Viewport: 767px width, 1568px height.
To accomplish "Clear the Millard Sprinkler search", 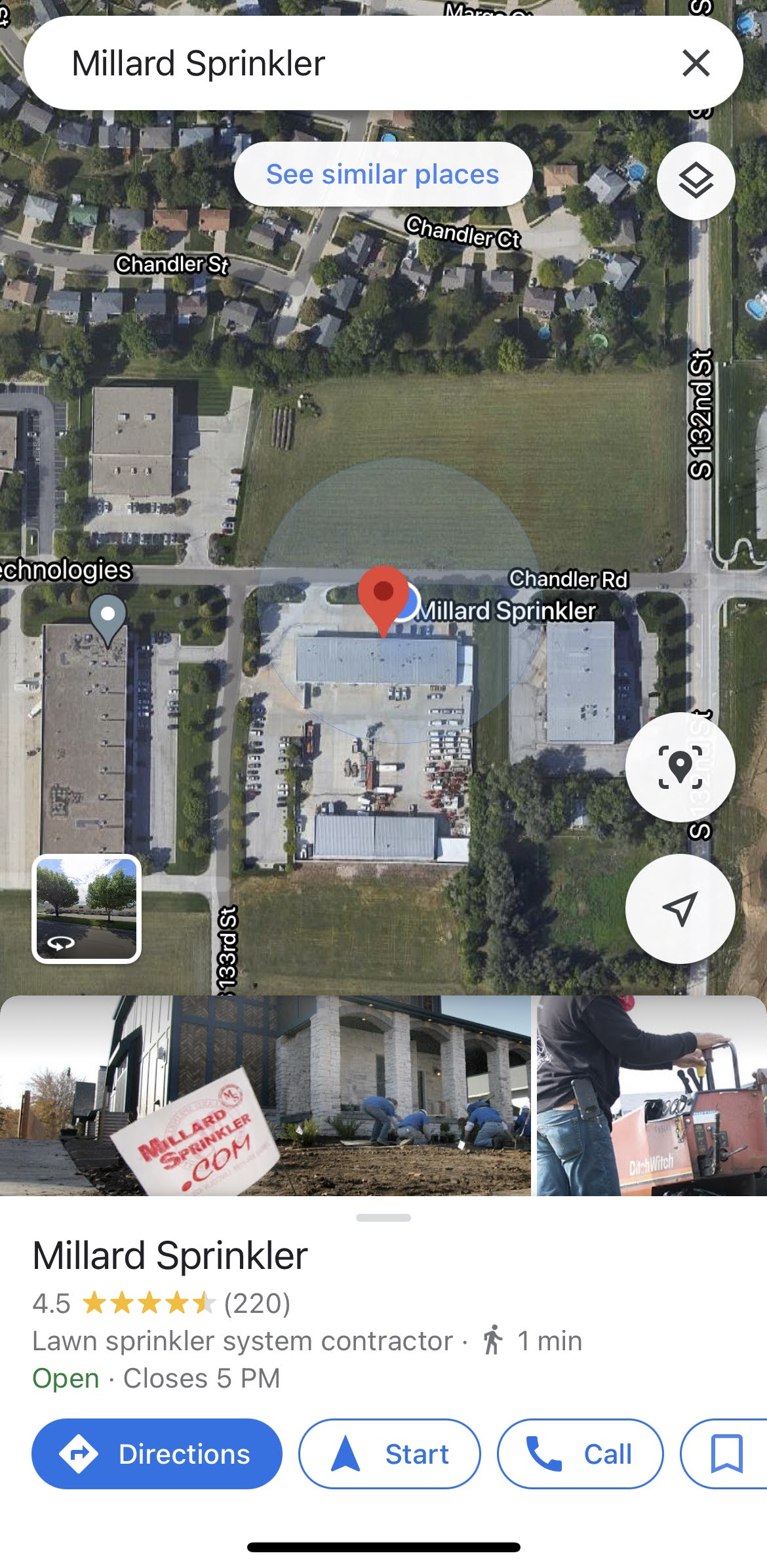I will pos(696,64).
